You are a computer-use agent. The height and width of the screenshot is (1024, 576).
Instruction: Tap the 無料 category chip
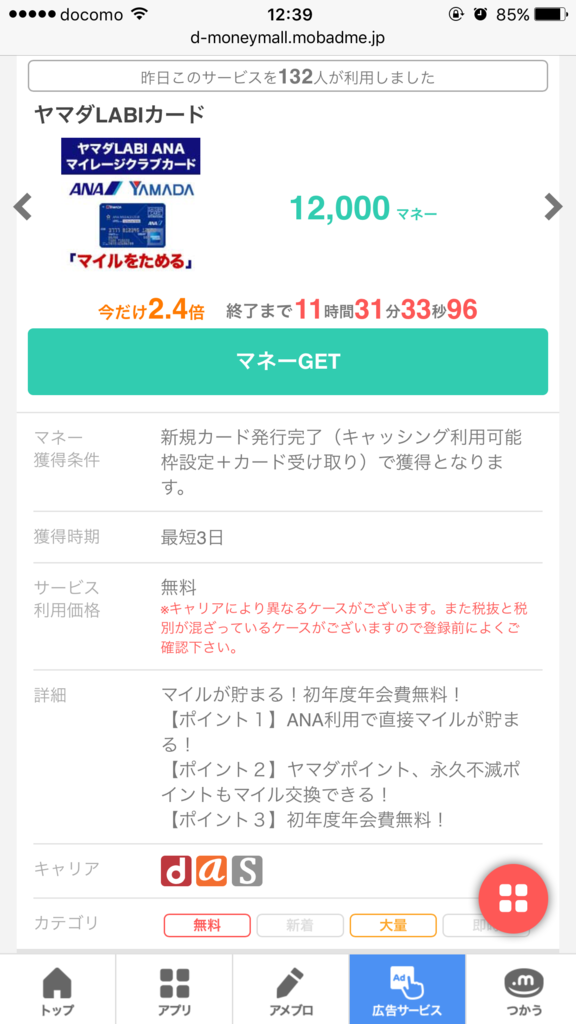207,925
